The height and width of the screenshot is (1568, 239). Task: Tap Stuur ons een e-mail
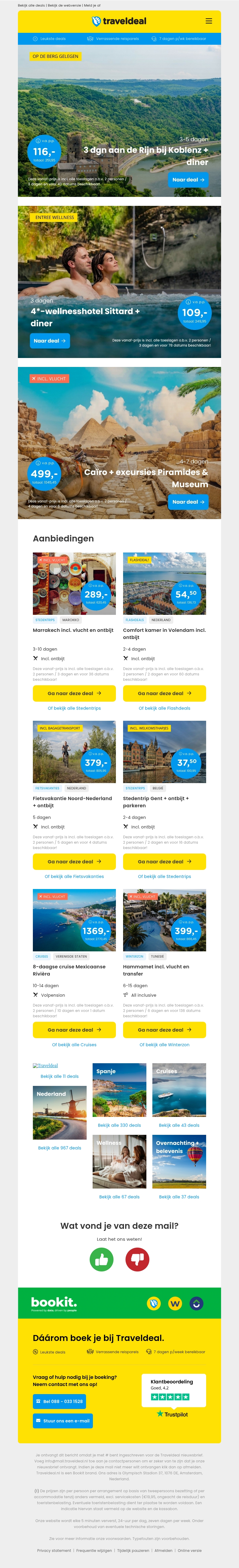tap(63, 1421)
